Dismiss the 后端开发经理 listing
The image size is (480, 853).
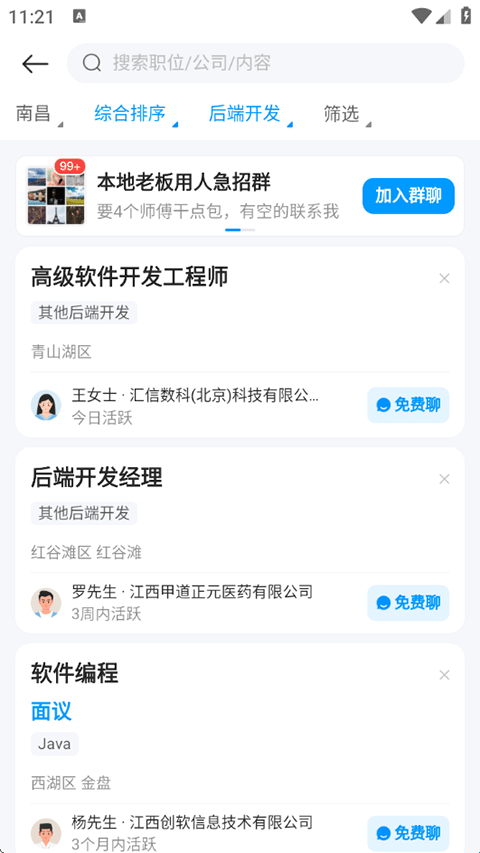[x=444, y=479]
